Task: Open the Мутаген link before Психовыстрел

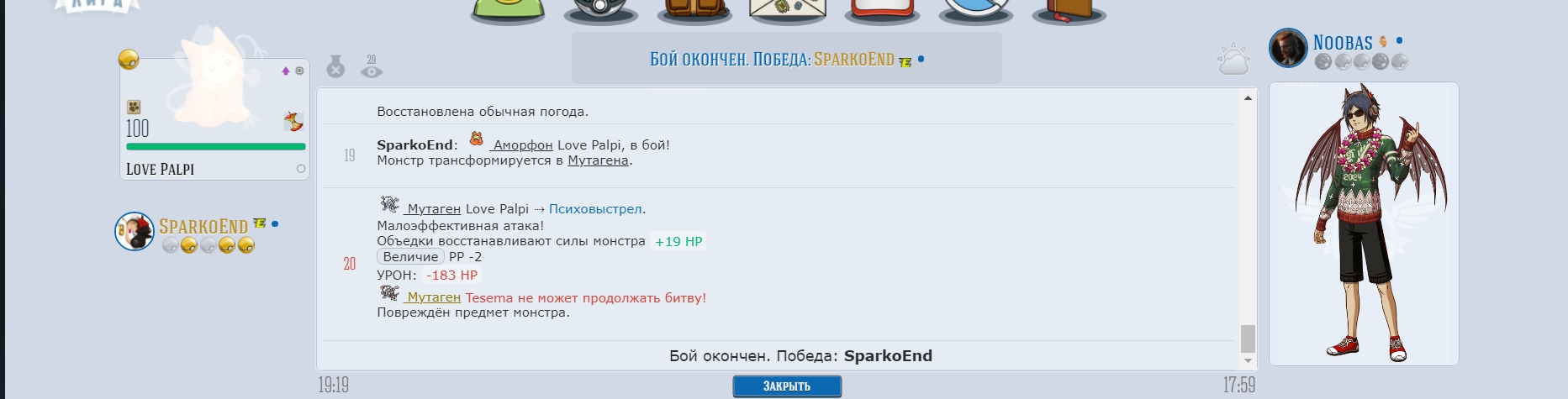Action: pos(434,209)
